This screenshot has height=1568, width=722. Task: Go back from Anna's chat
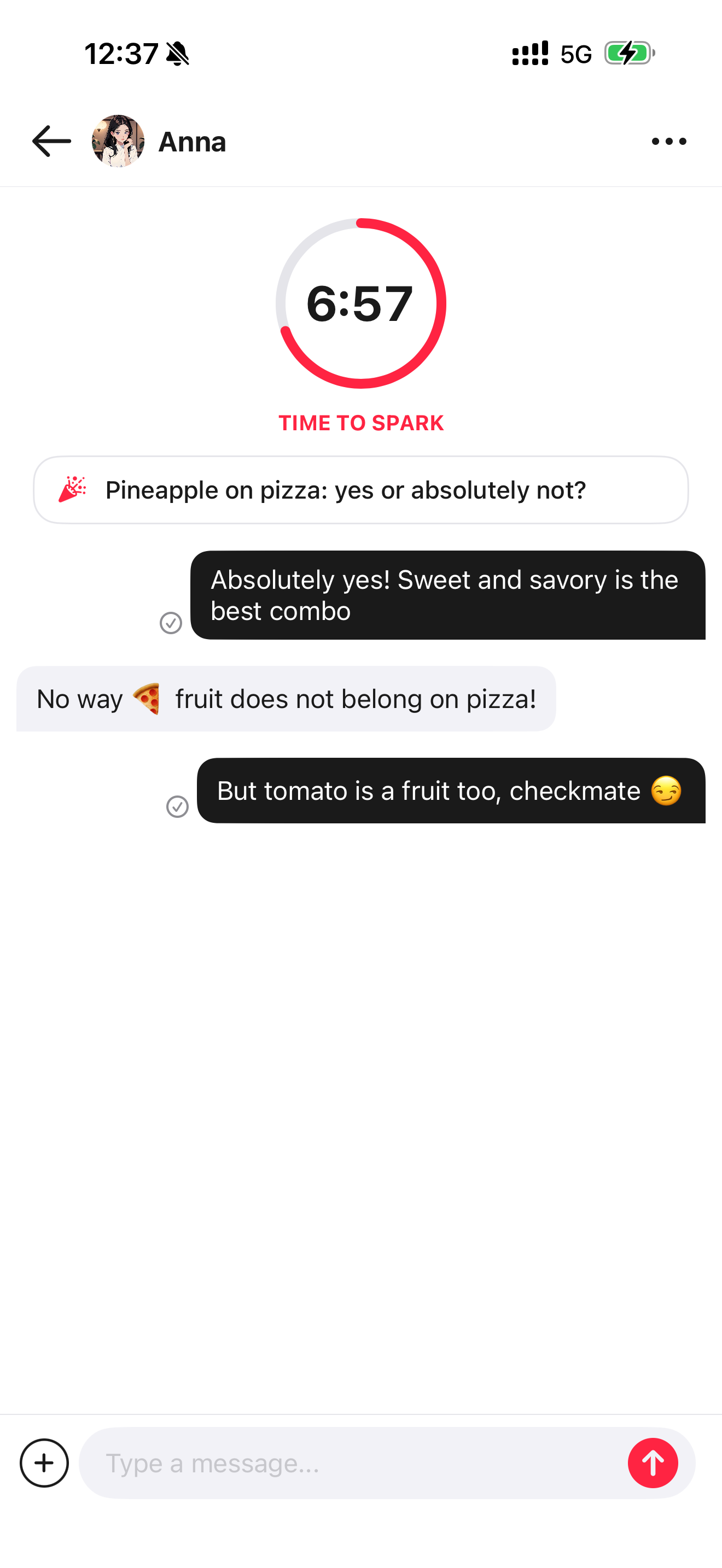[51, 141]
